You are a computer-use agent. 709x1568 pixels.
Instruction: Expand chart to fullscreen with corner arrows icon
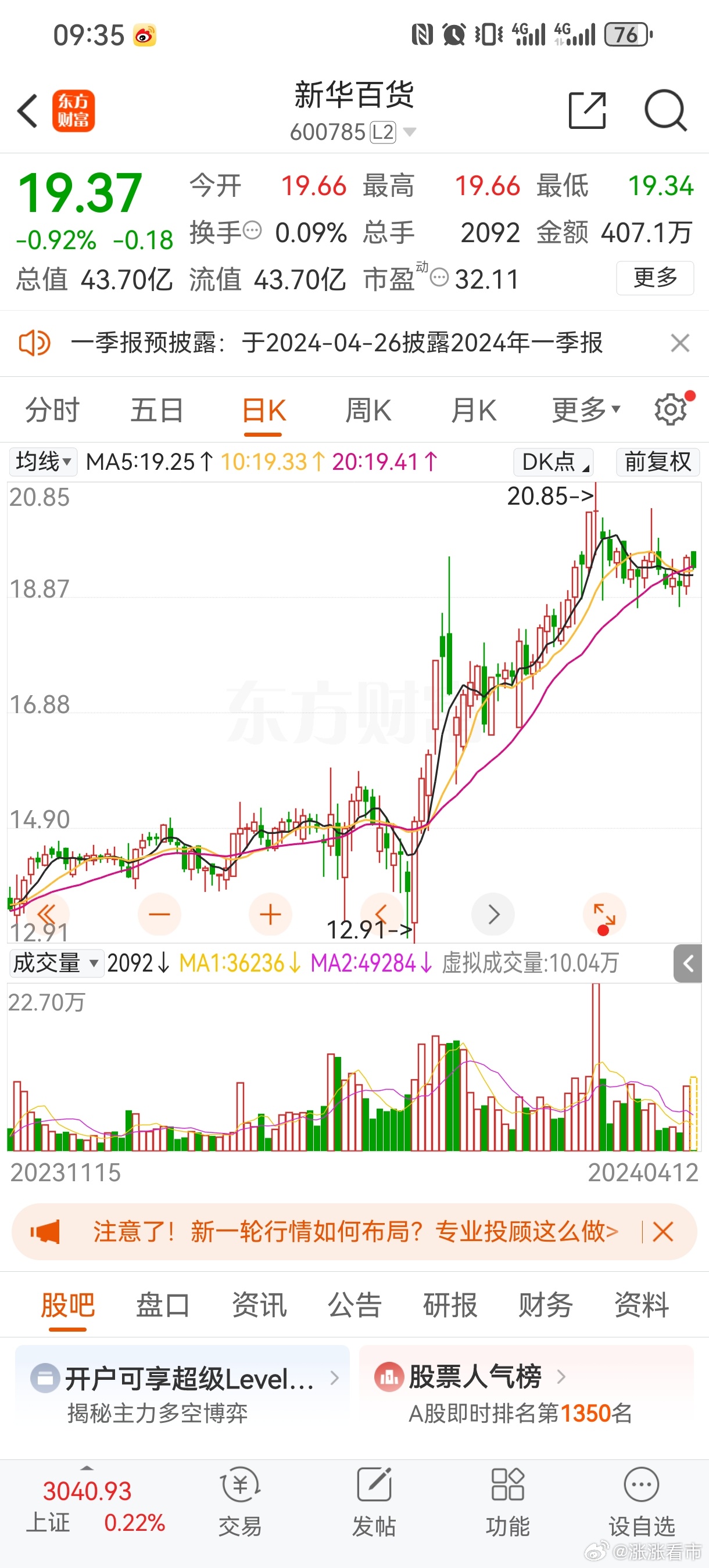point(604,914)
